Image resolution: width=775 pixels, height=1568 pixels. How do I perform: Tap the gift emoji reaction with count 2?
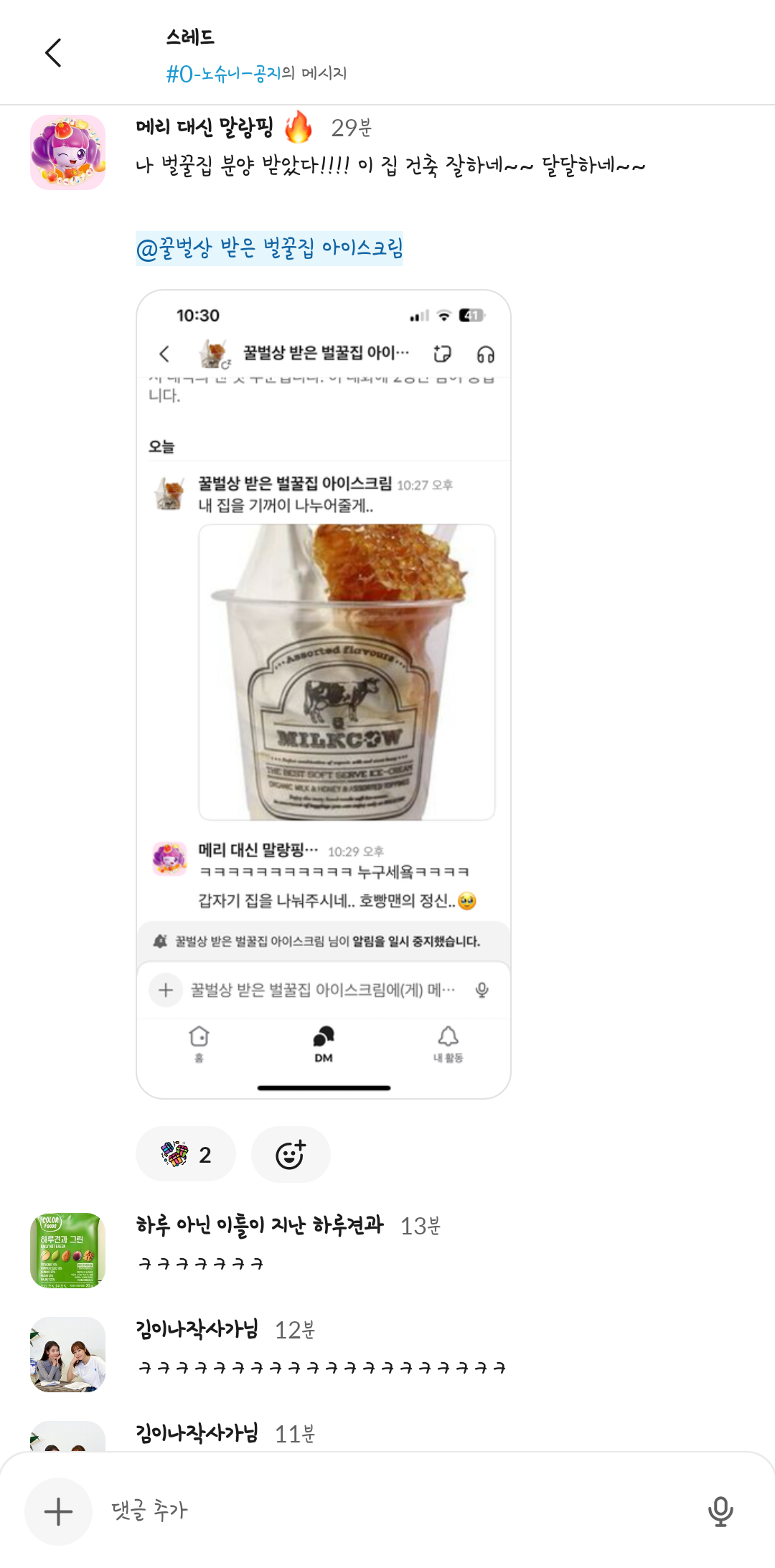[186, 1154]
